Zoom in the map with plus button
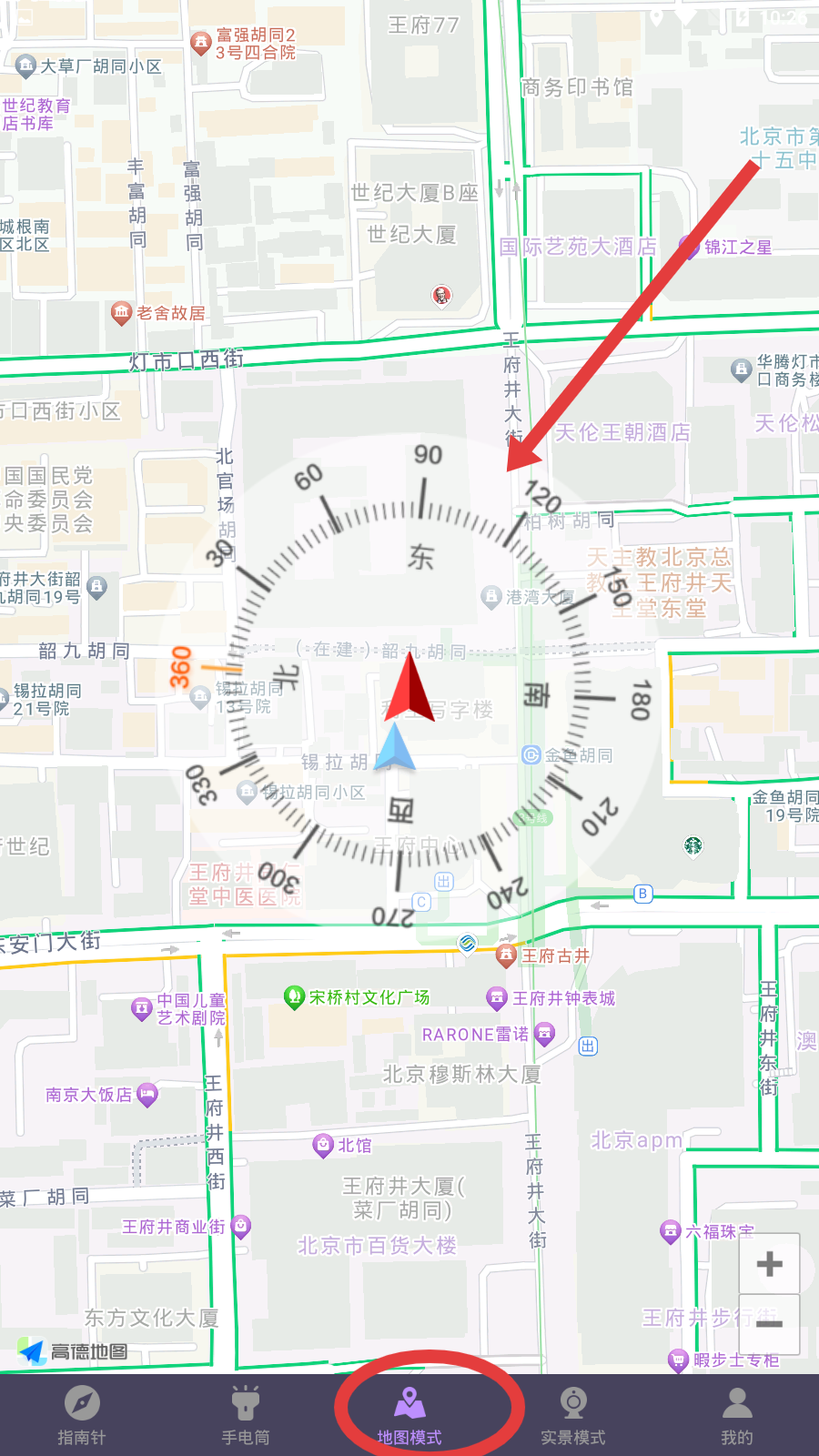The height and width of the screenshot is (1456, 819). click(770, 1264)
